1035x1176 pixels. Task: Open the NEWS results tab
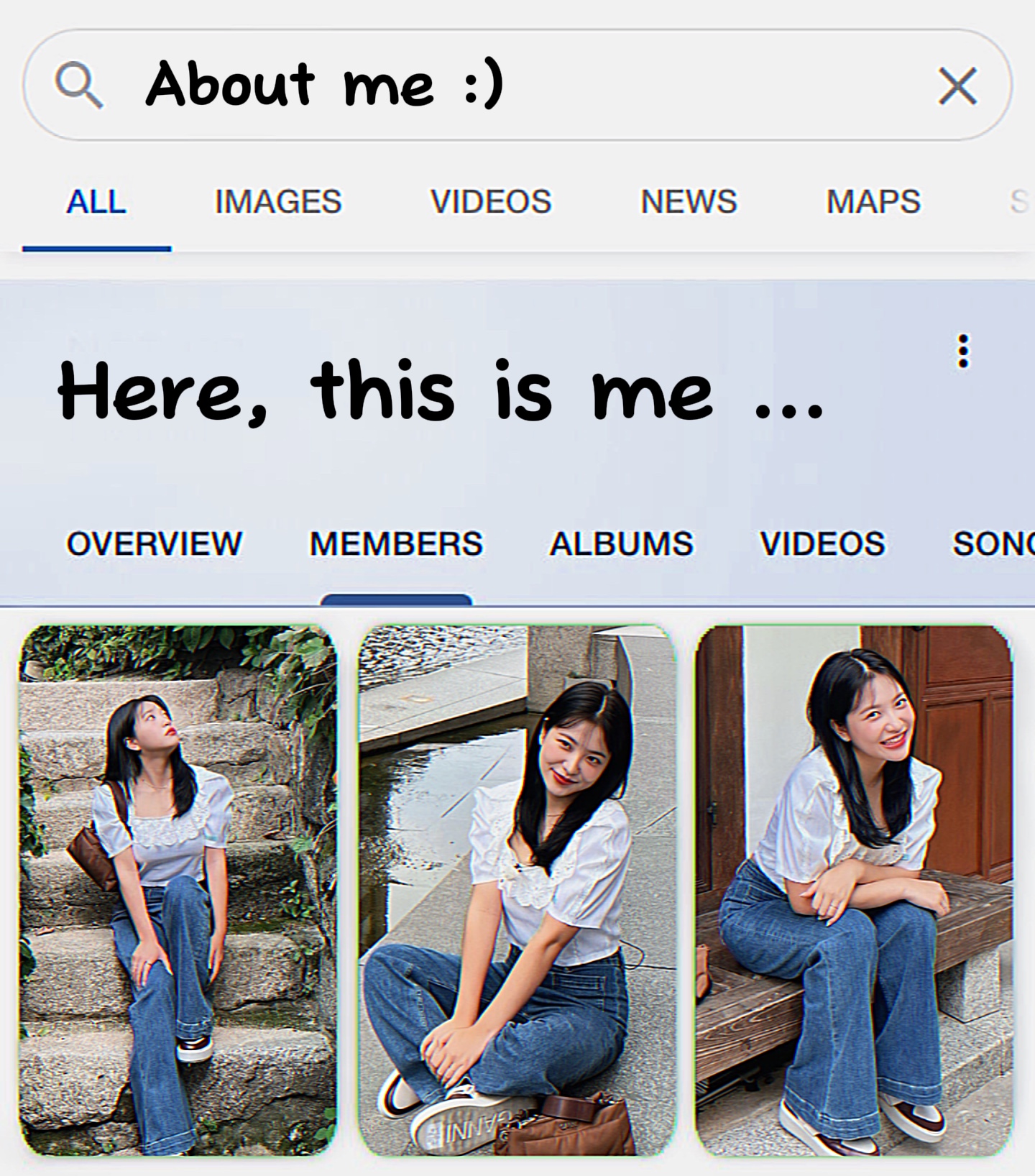coord(689,202)
